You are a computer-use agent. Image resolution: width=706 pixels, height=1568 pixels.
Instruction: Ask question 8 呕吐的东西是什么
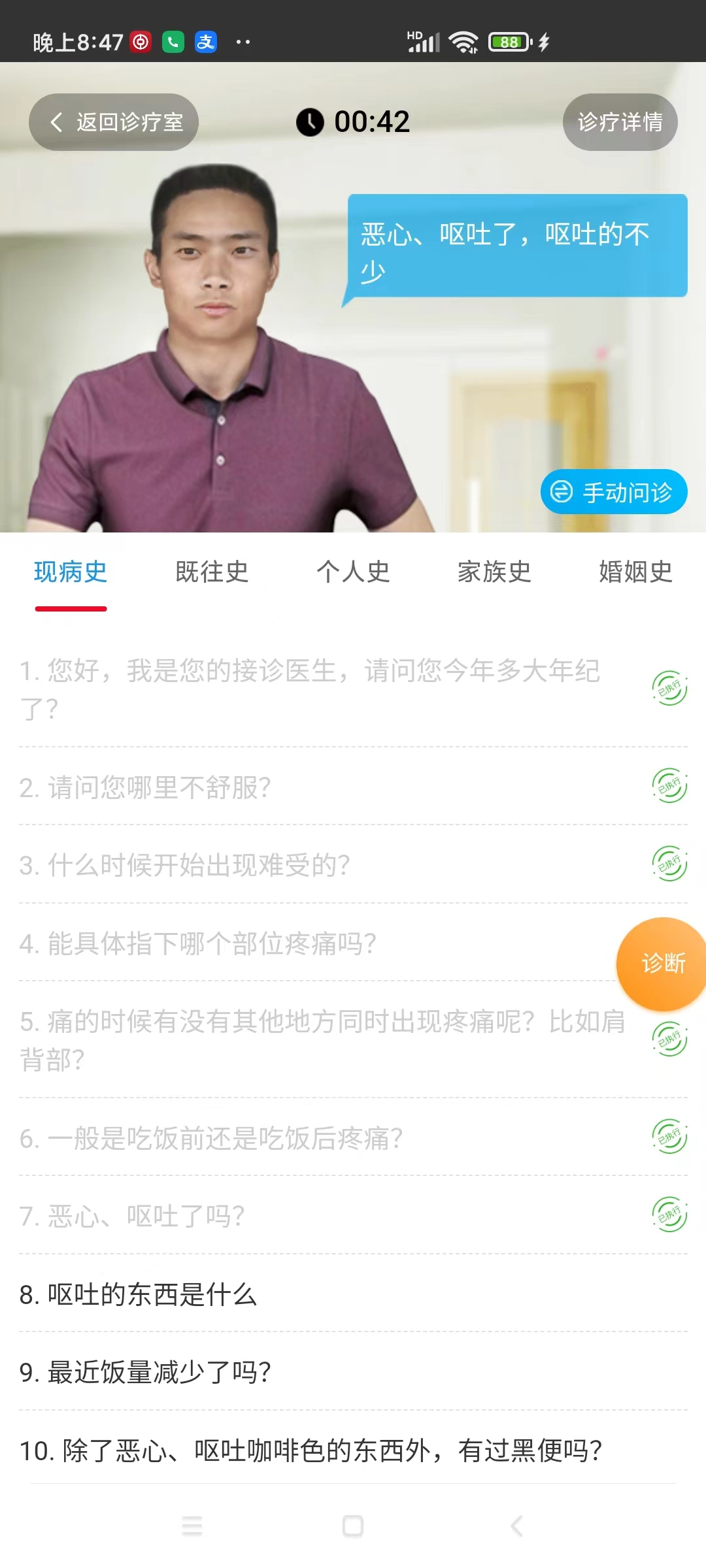click(139, 1294)
